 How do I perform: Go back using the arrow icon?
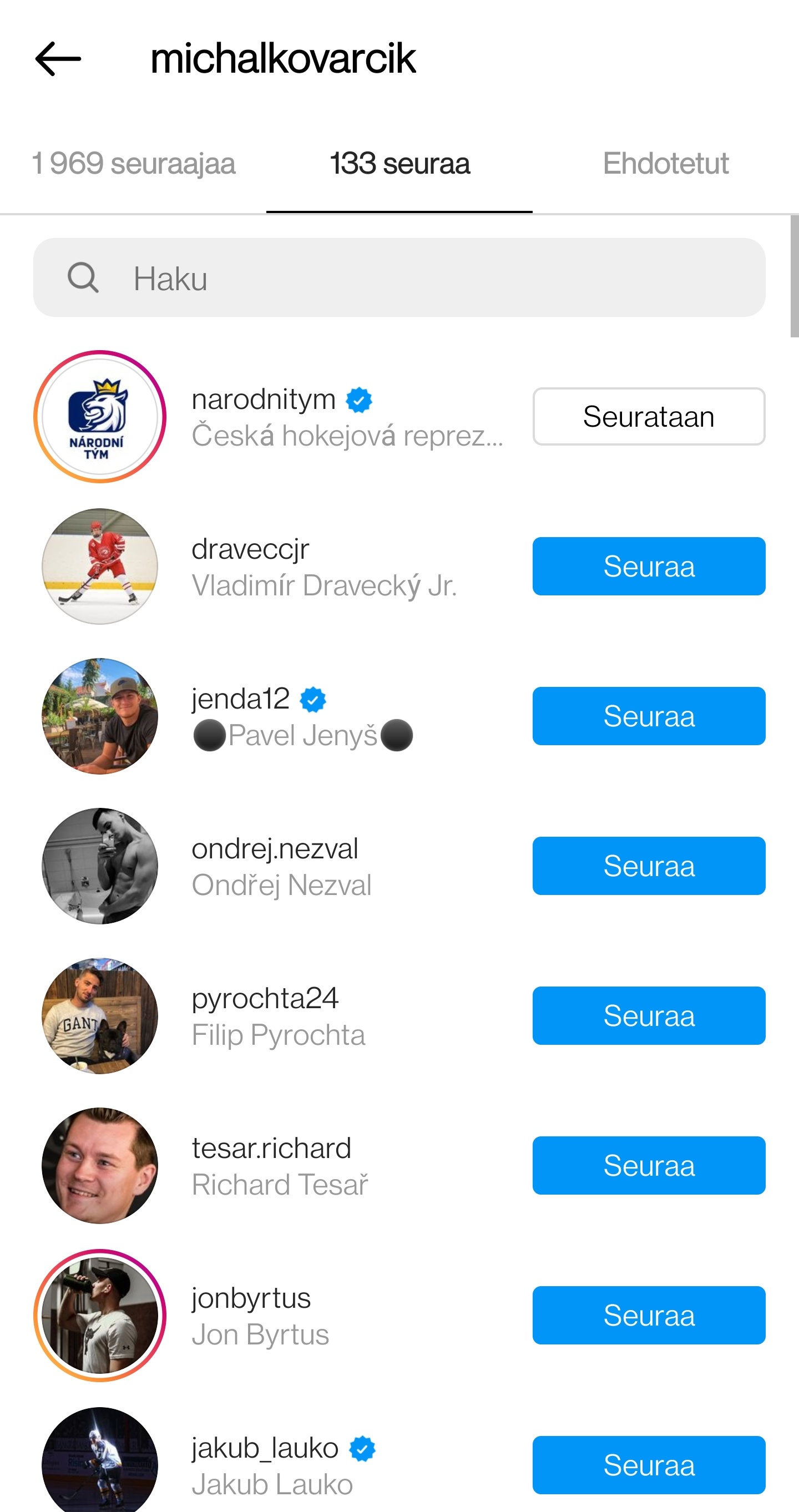(x=58, y=59)
